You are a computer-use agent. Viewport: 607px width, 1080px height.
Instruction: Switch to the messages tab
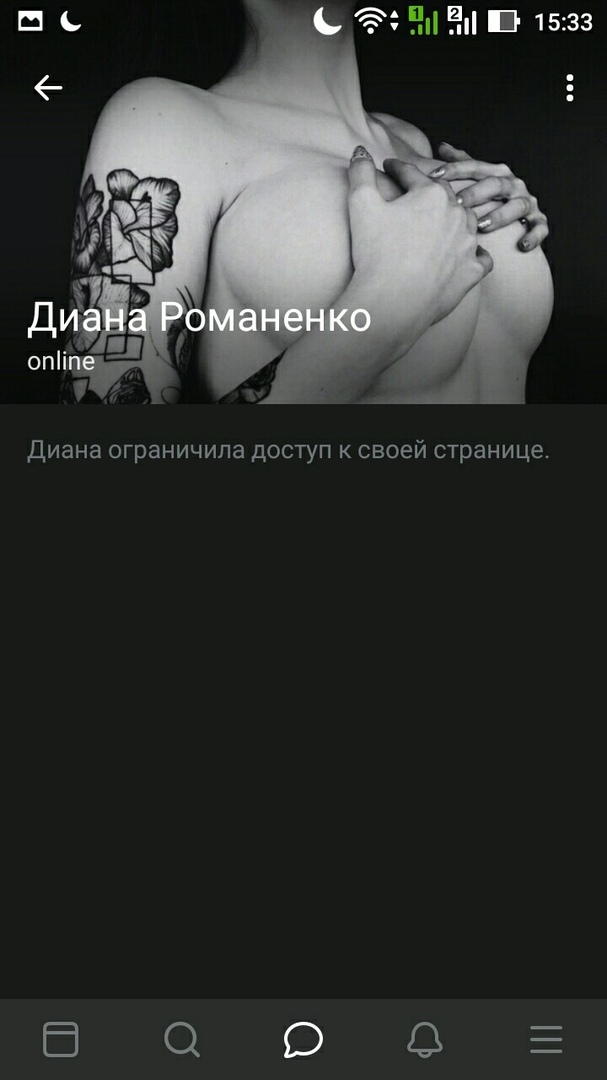[303, 1040]
